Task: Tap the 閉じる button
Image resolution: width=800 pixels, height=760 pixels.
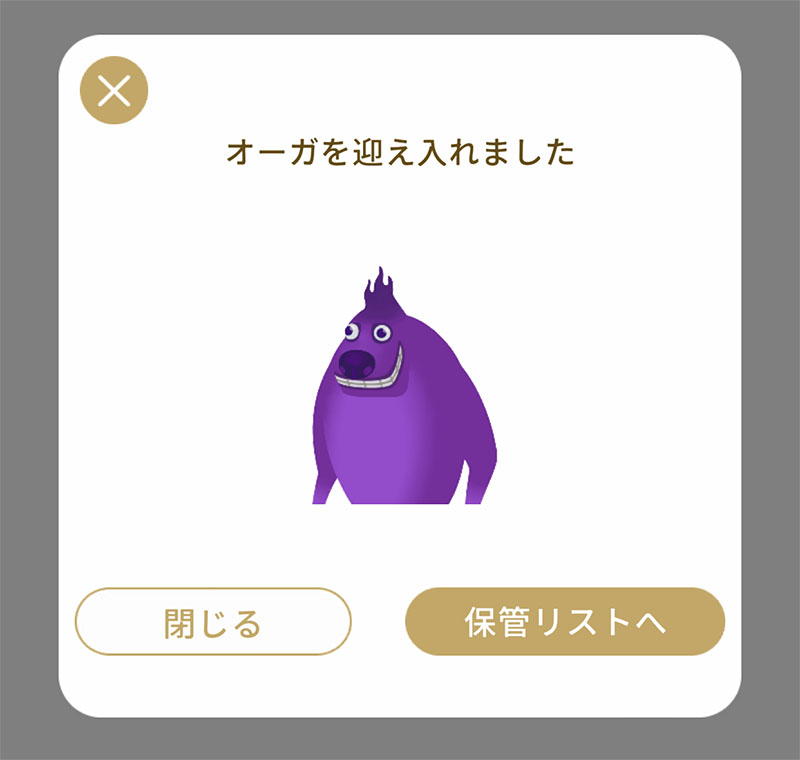Action: pyautogui.click(x=213, y=622)
